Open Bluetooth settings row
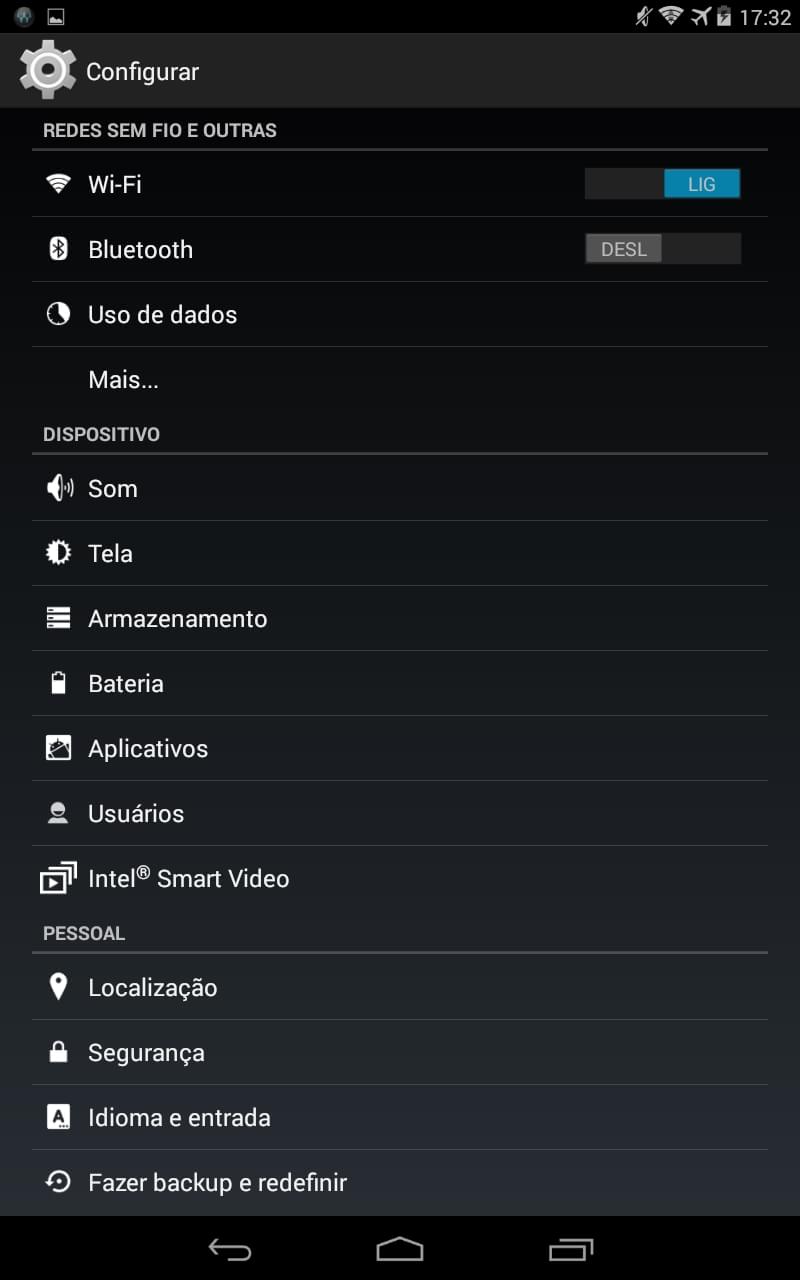This screenshot has height=1280, width=800. (x=400, y=249)
